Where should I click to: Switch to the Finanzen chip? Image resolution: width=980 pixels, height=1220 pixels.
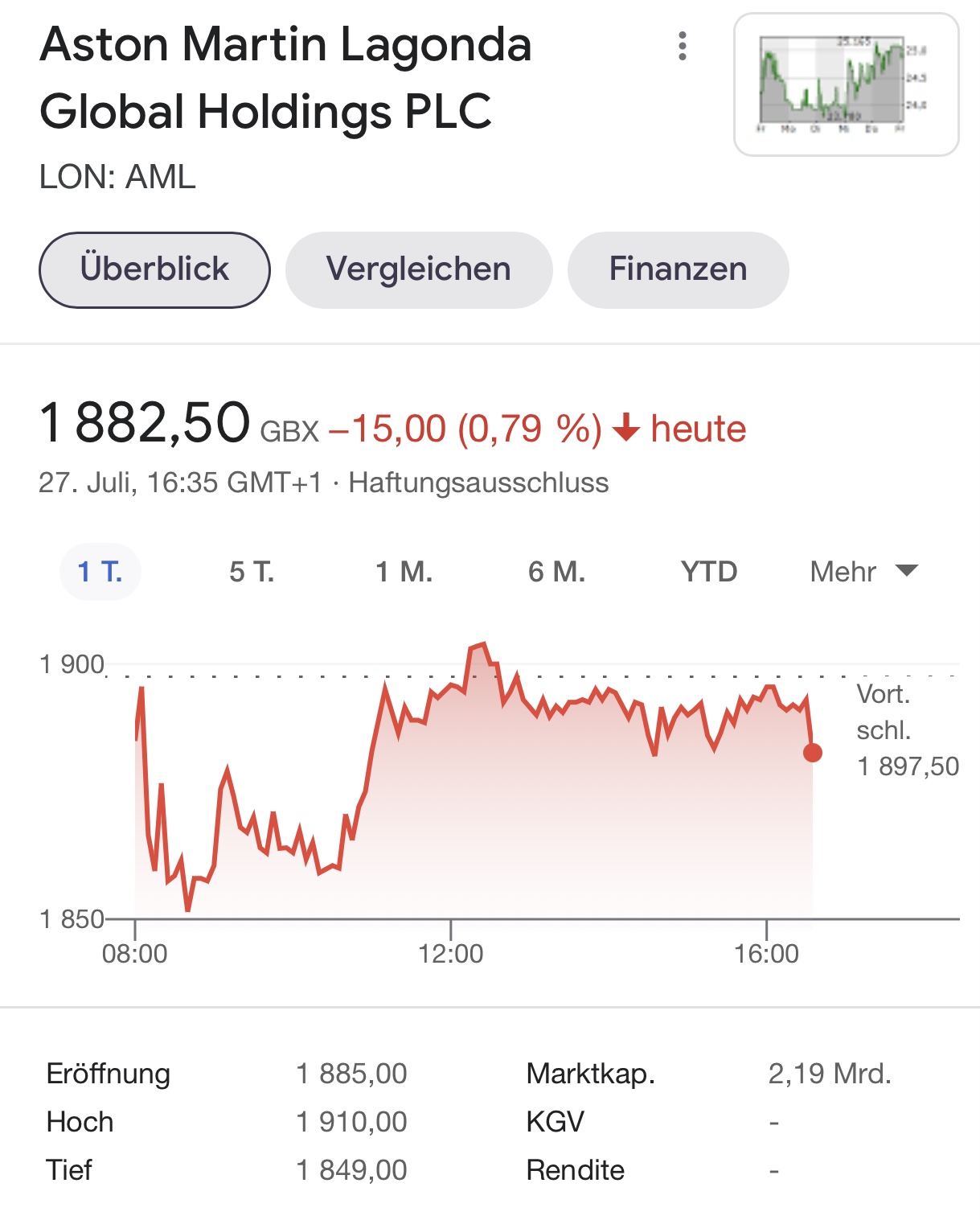678,269
